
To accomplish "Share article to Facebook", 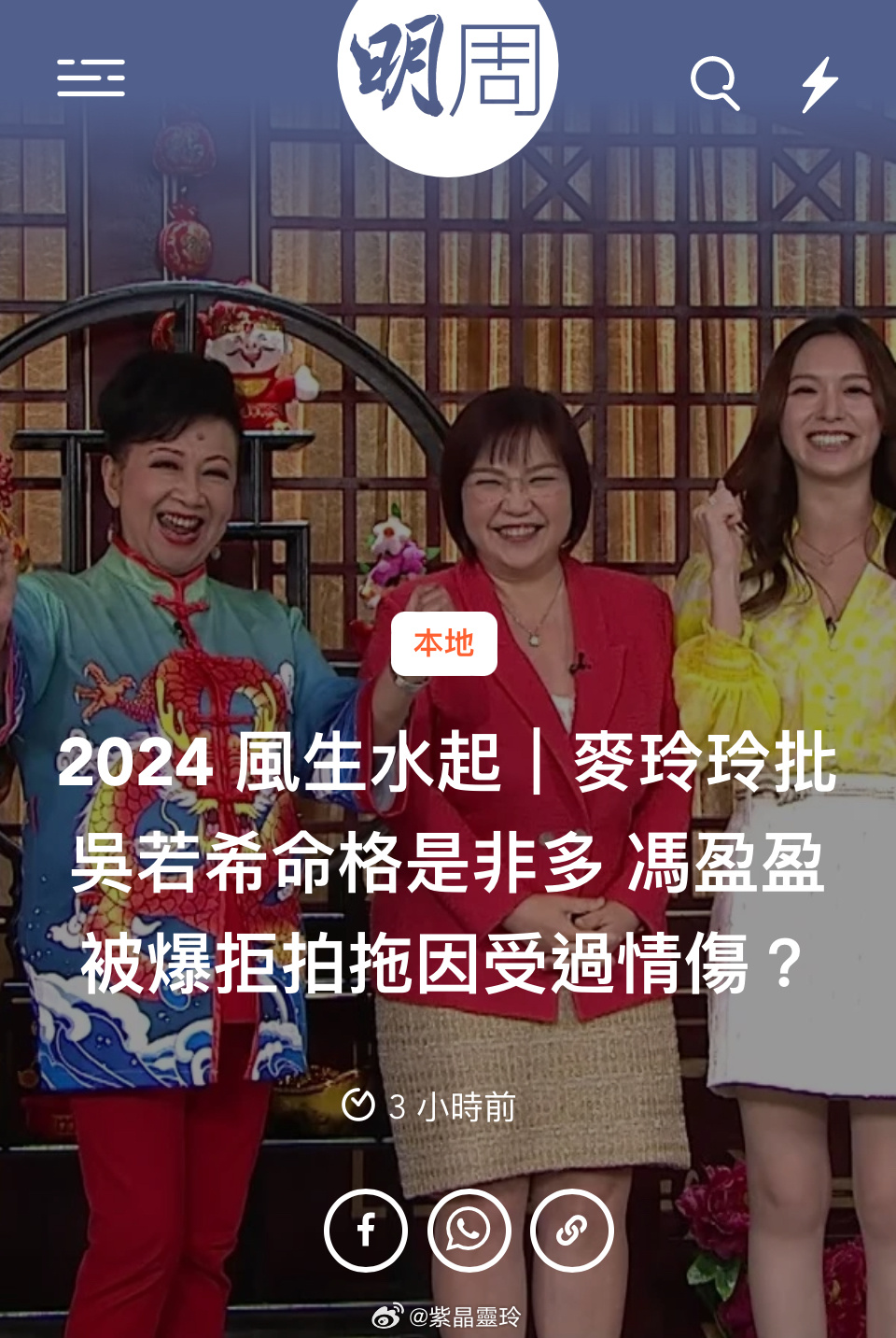I will 366,1231.
